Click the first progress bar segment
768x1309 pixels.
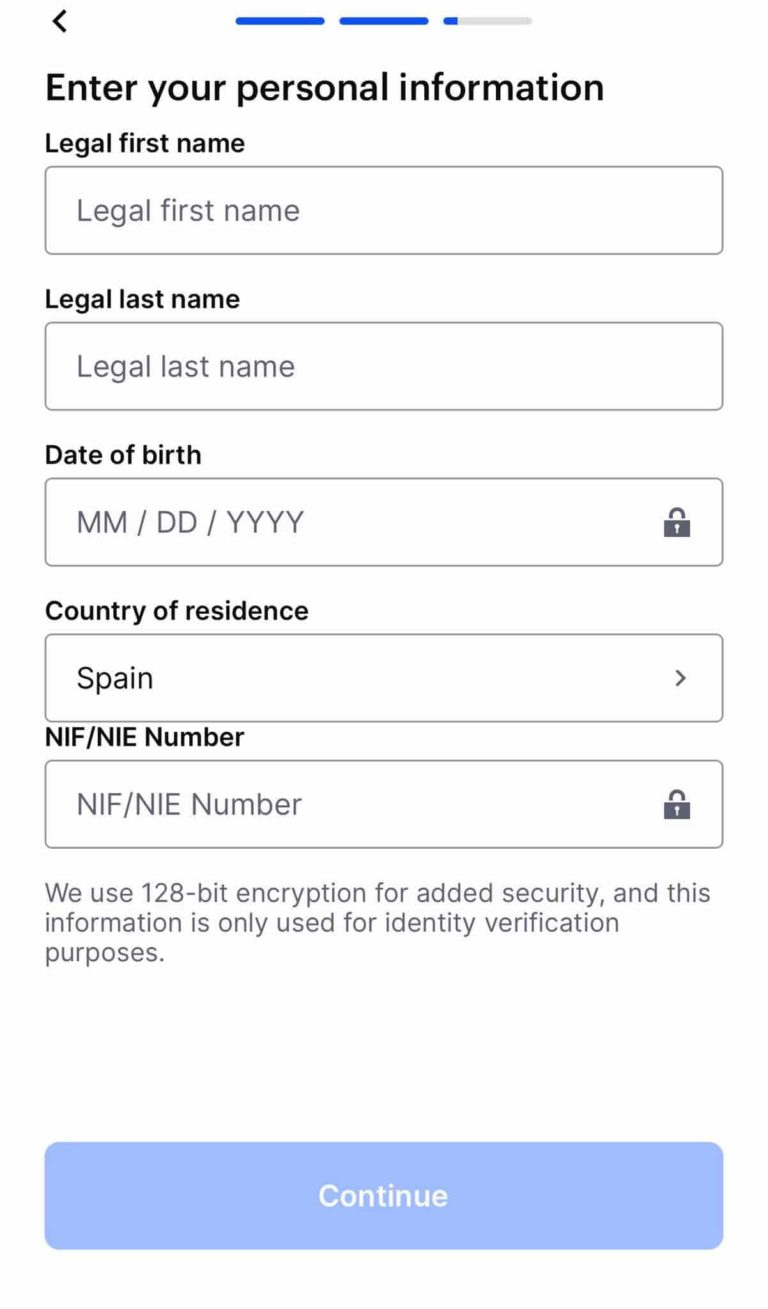(279, 20)
